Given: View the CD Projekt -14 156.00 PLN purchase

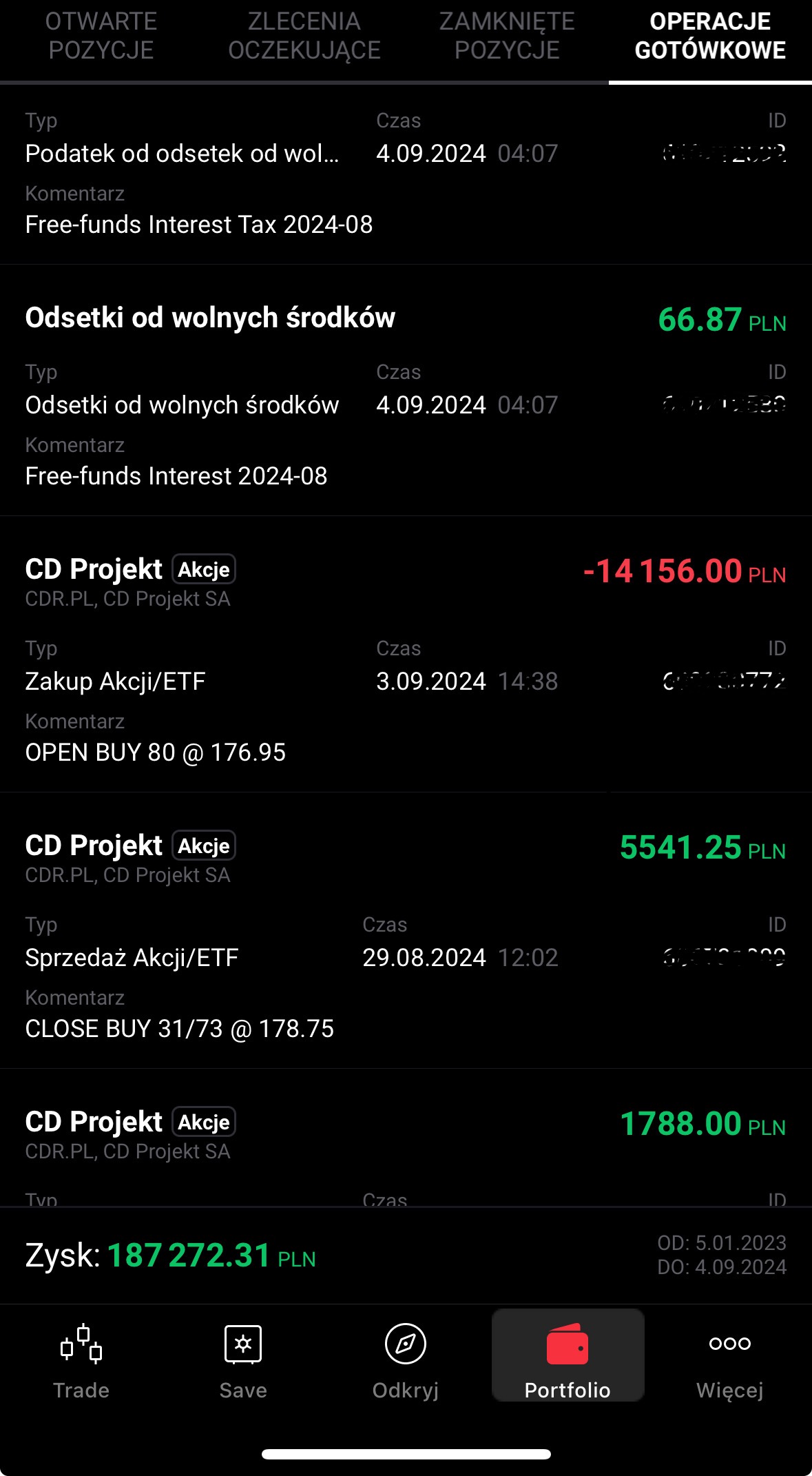Looking at the screenshot, I should click(x=406, y=655).
